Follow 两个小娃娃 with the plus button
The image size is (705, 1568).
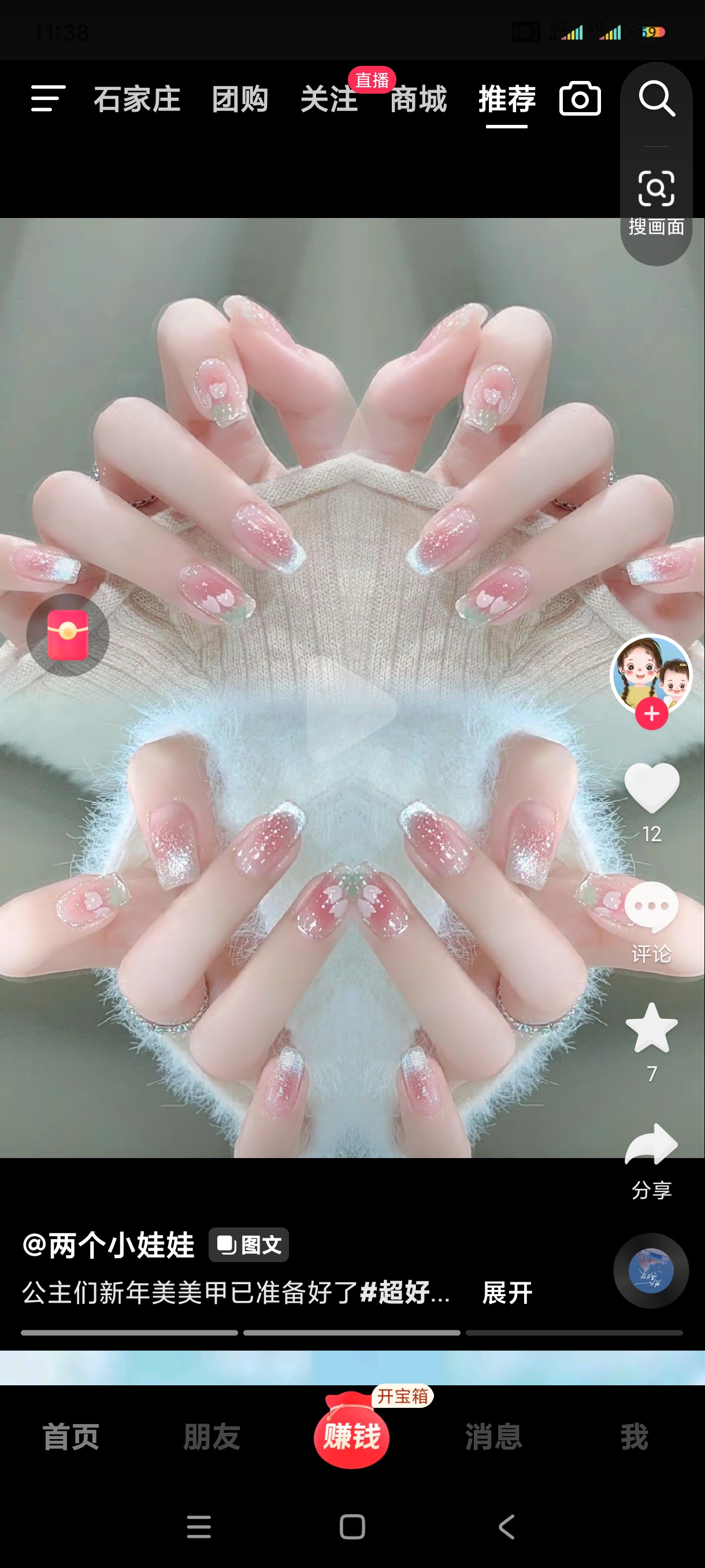click(651, 713)
